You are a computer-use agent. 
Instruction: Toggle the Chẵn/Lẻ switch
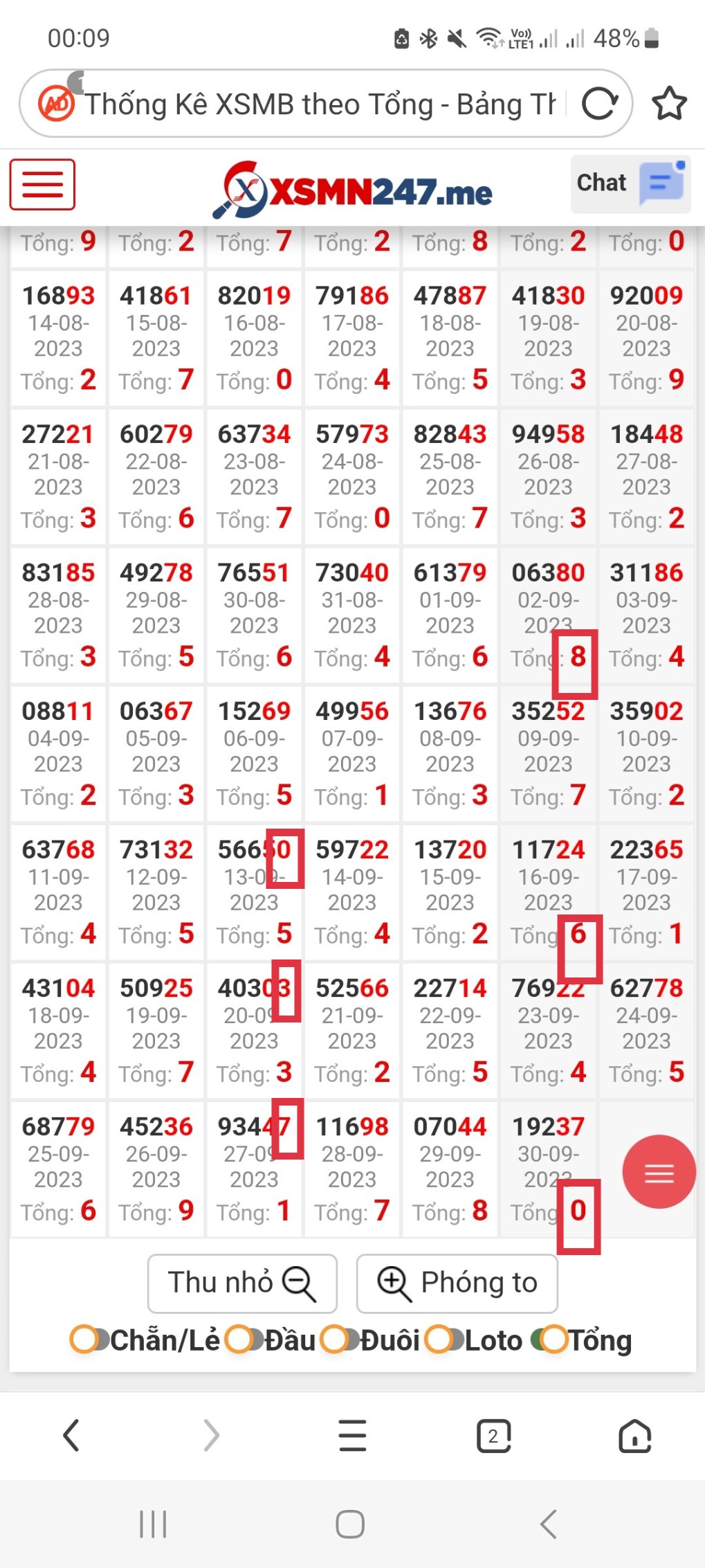pos(90,1340)
